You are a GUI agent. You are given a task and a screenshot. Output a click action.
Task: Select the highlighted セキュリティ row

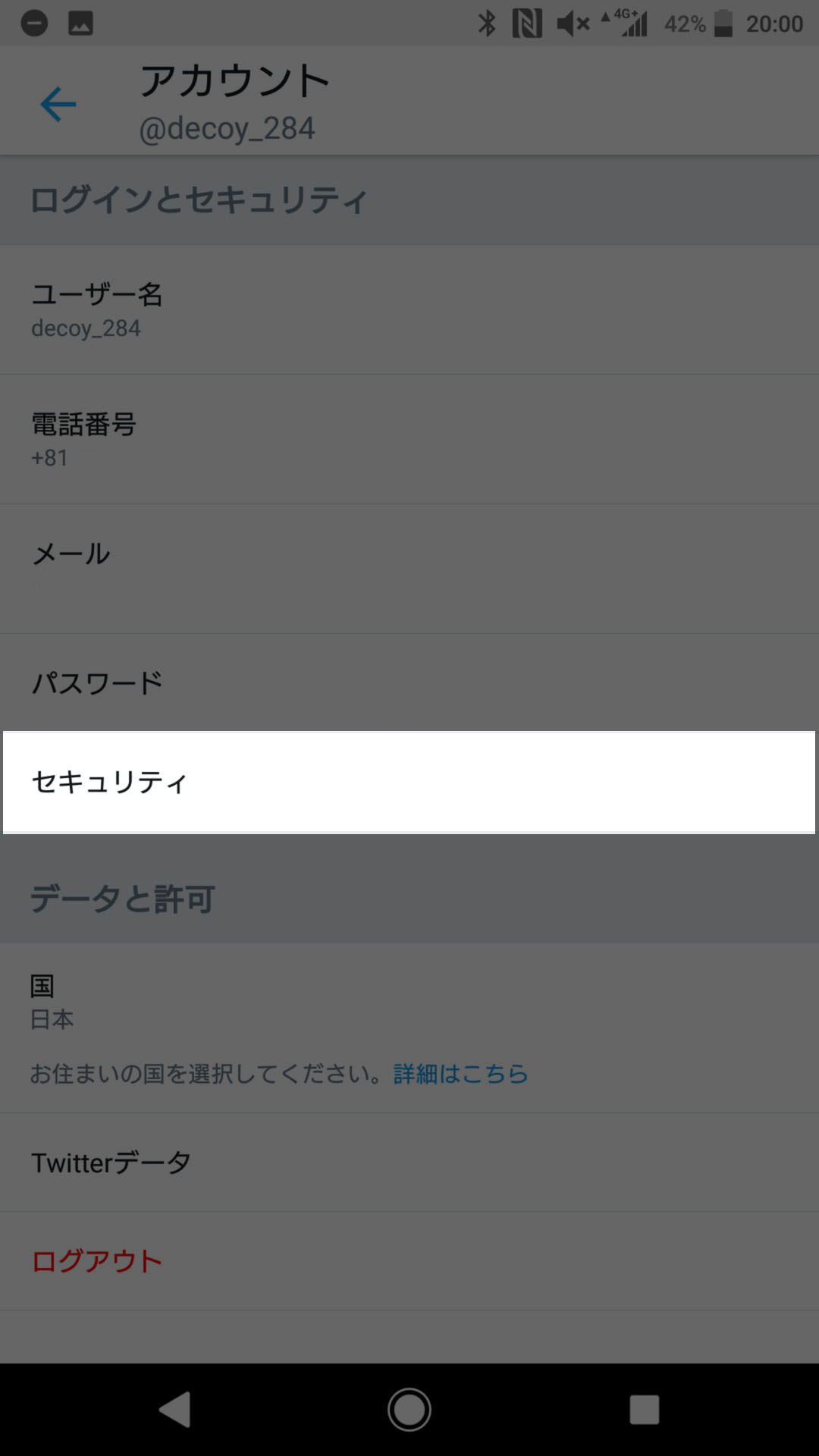click(x=409, y=782)
